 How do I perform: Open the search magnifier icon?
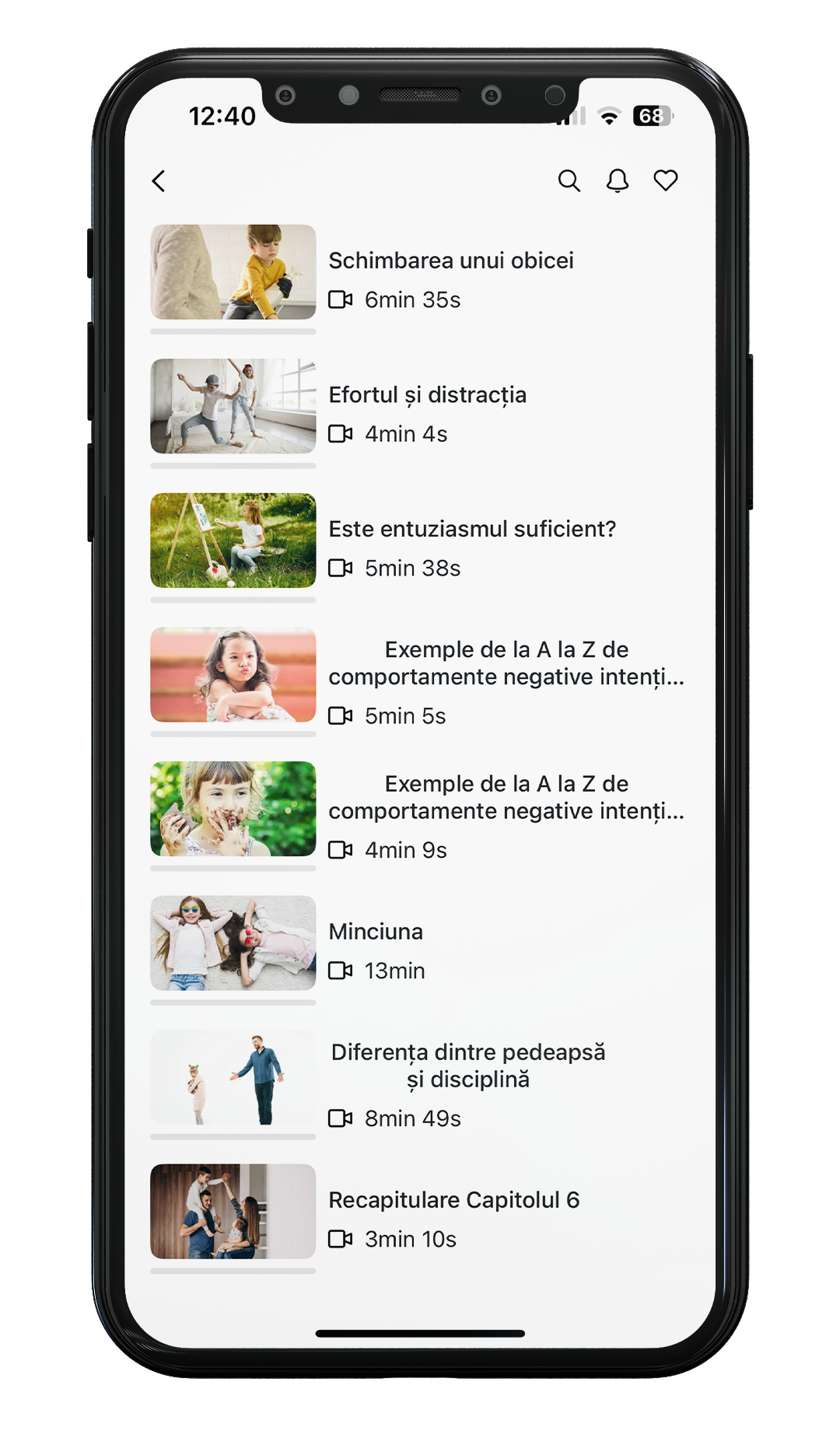[569, 181]
